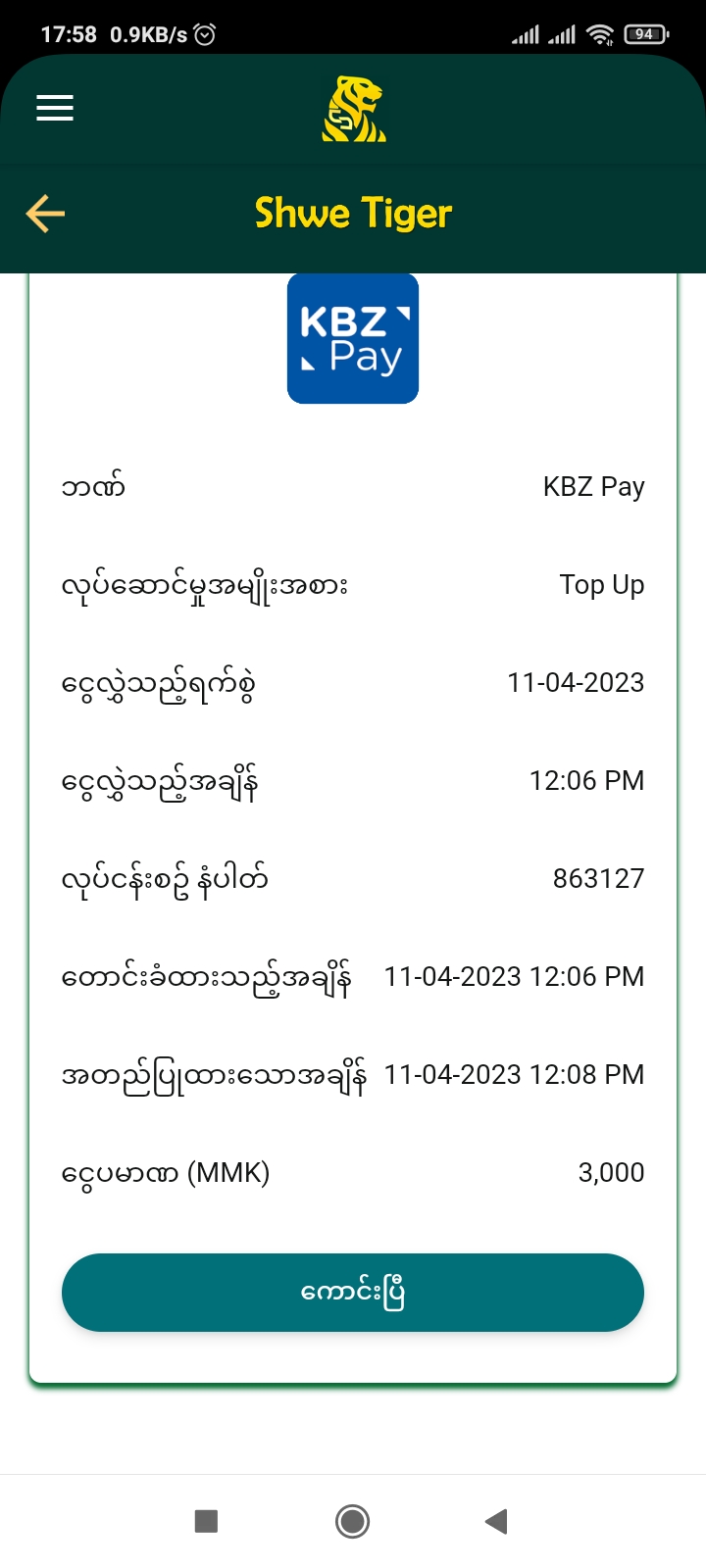The width and height of the screenshot is (706, 1568).
Task: Open the hamburger drawer menu
Action: tap(55, 108)
